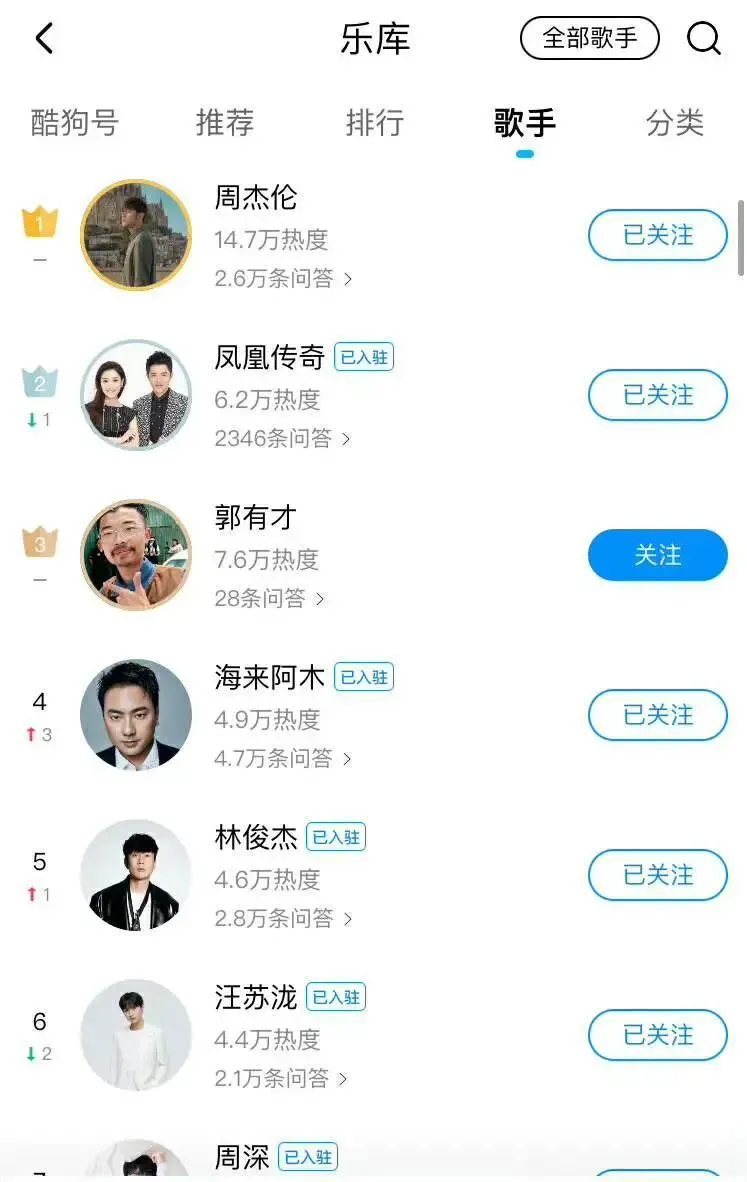Open the search magnifier icon
The width and height of the screenshot is (747, 1182).
click(703, 39)
